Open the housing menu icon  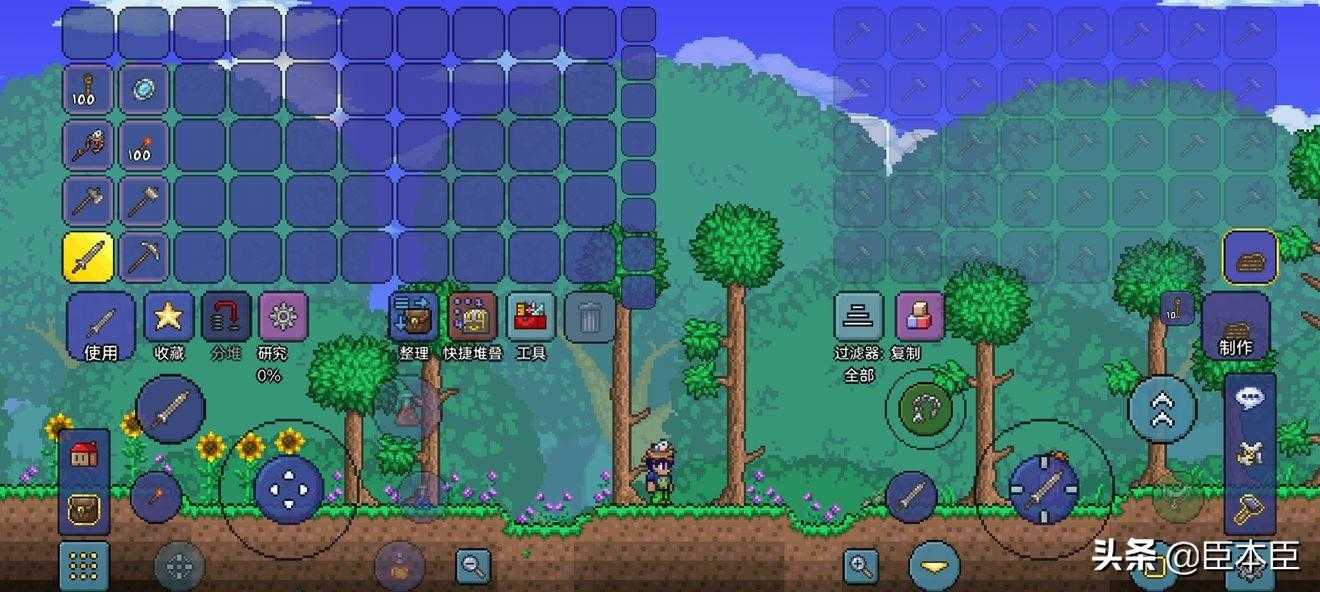pos(84,456)
